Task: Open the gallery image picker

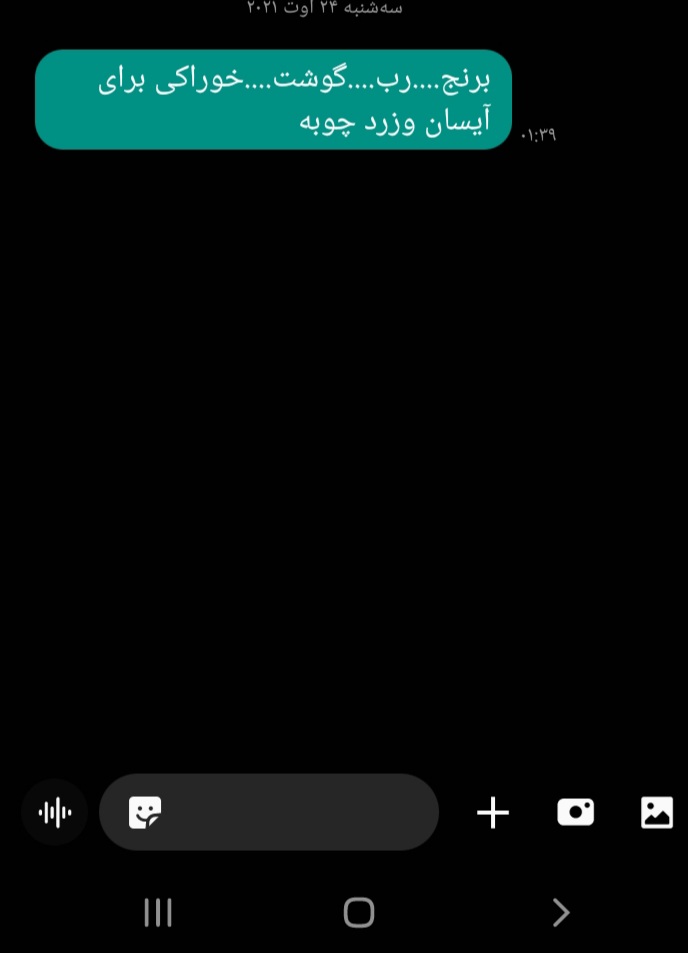Action: 656,812
